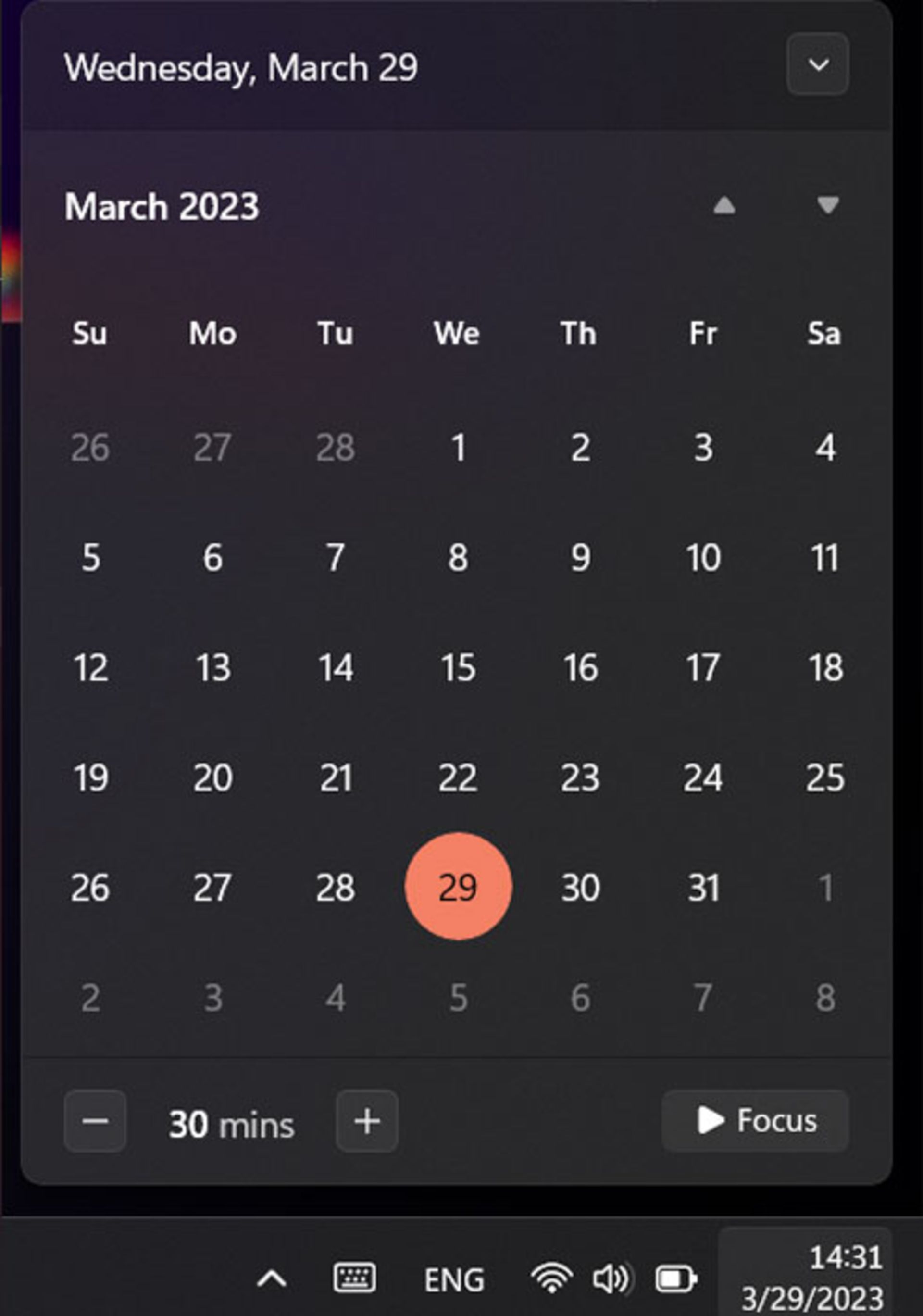Show hidden icons in the system tray

tap(272, 1278)
